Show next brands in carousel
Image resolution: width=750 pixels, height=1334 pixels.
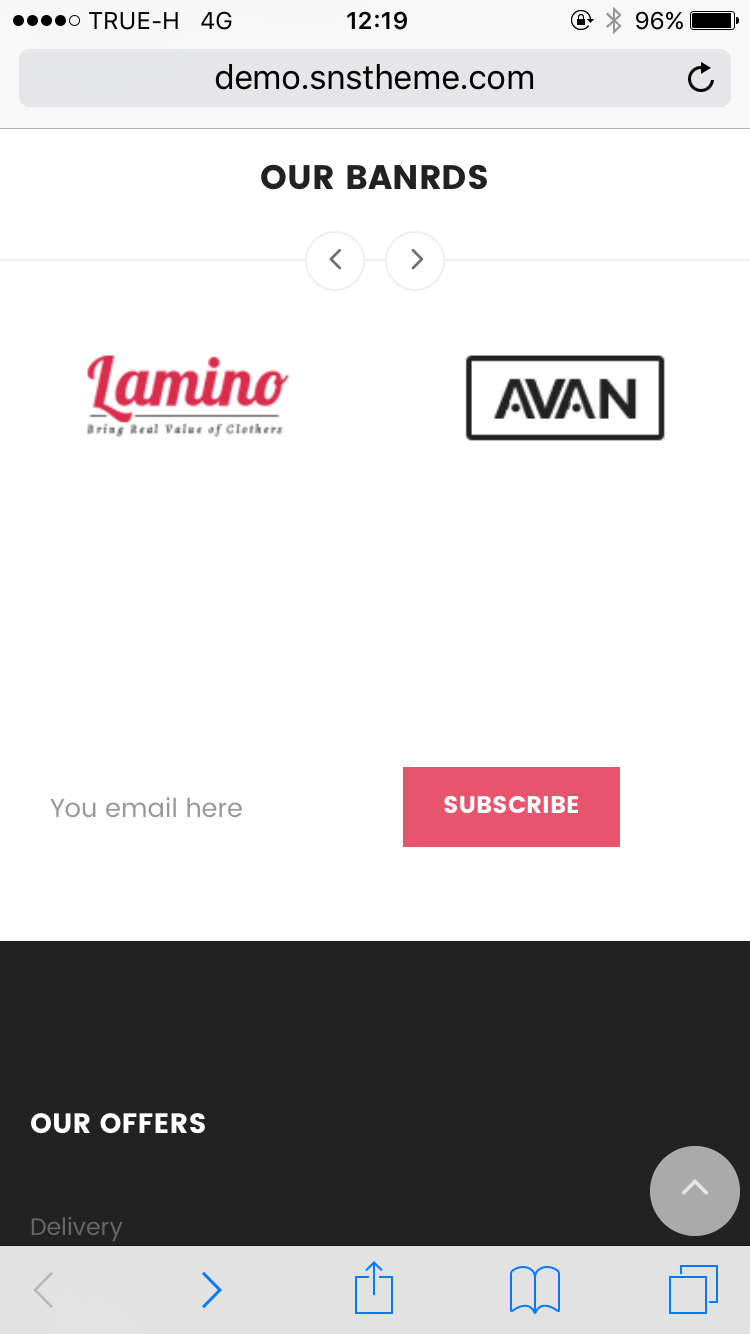[415, 260]
